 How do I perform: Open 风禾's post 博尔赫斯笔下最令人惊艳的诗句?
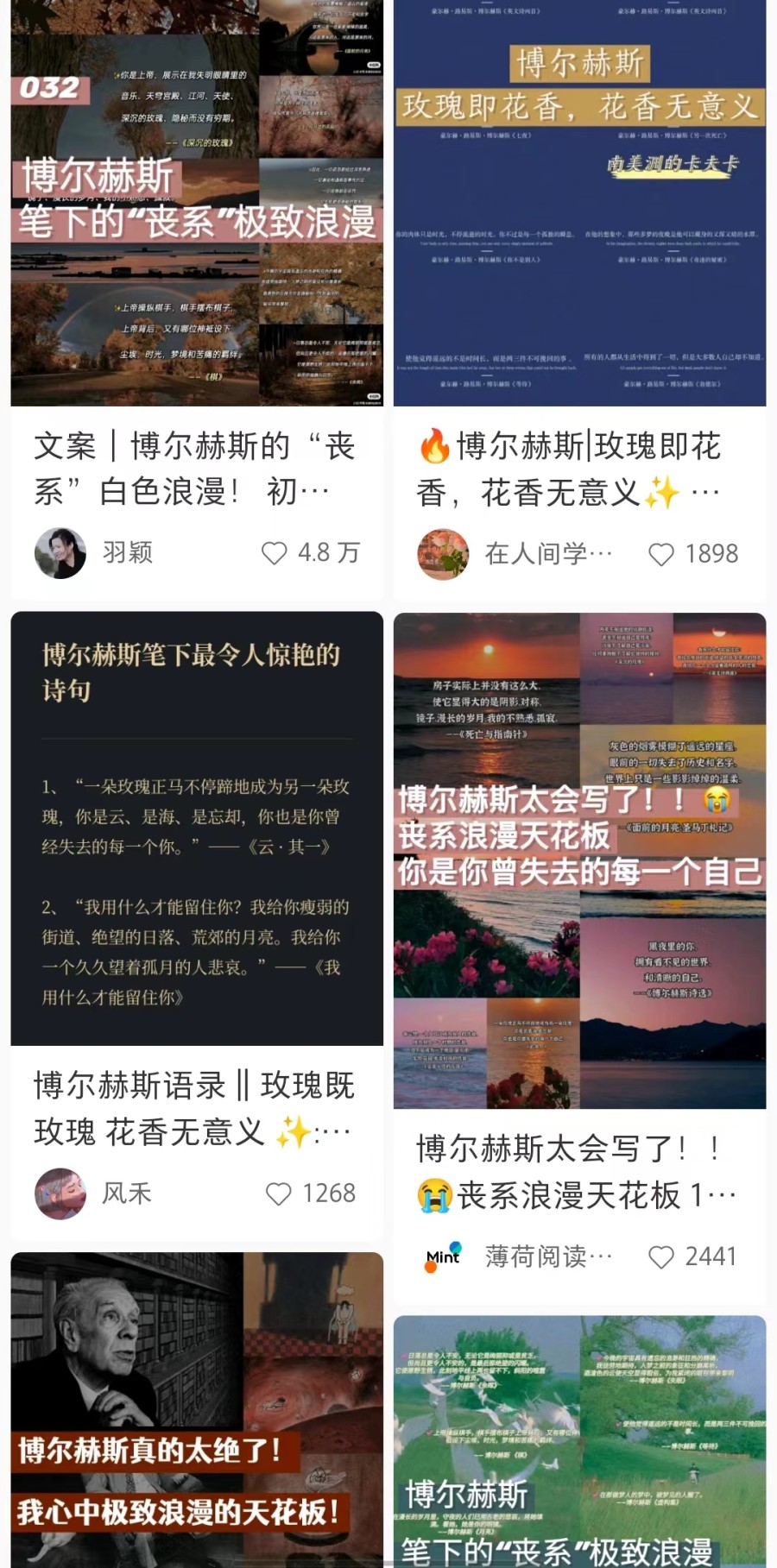pyautogui.click(x=197, y=828)
